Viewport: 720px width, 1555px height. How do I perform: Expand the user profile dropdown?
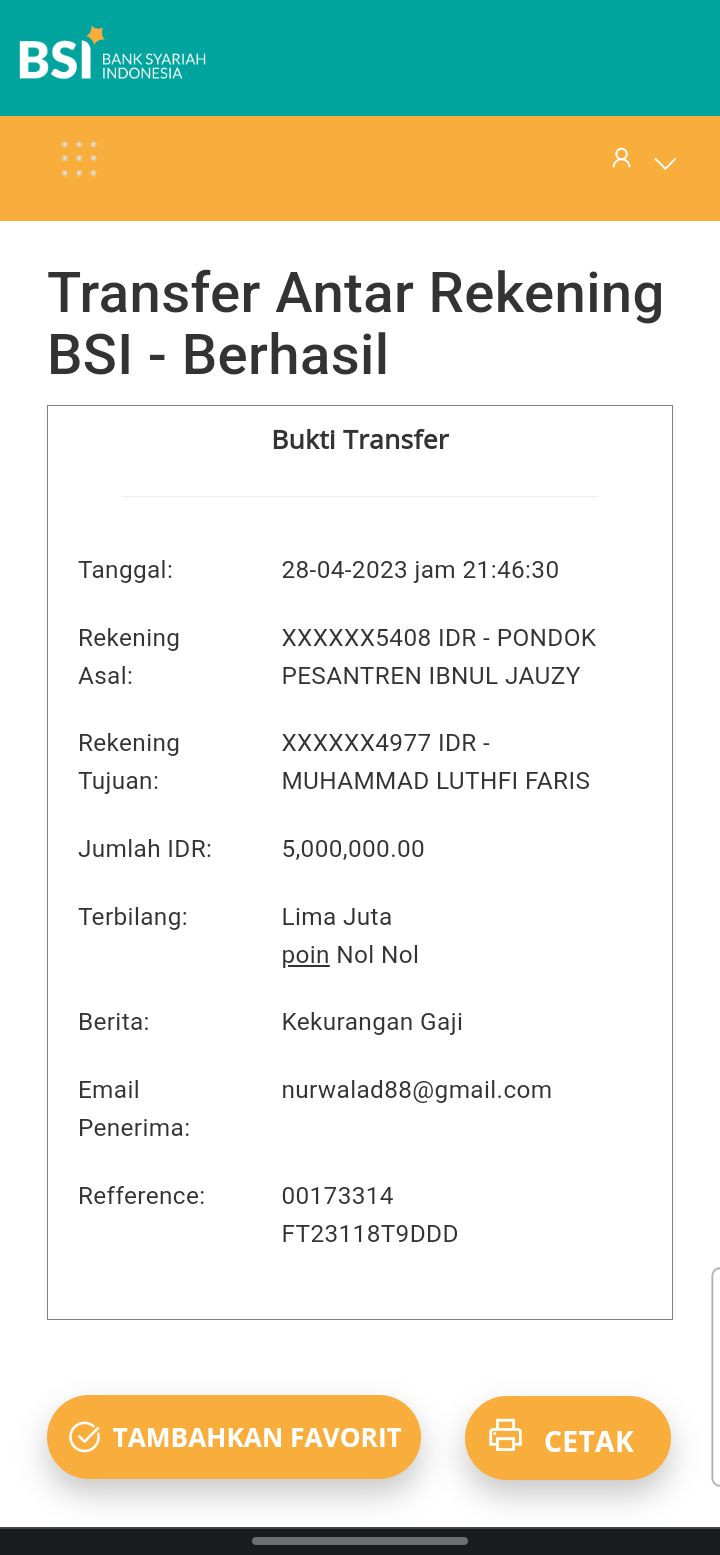pyautogui.click(x=665, y=163)
